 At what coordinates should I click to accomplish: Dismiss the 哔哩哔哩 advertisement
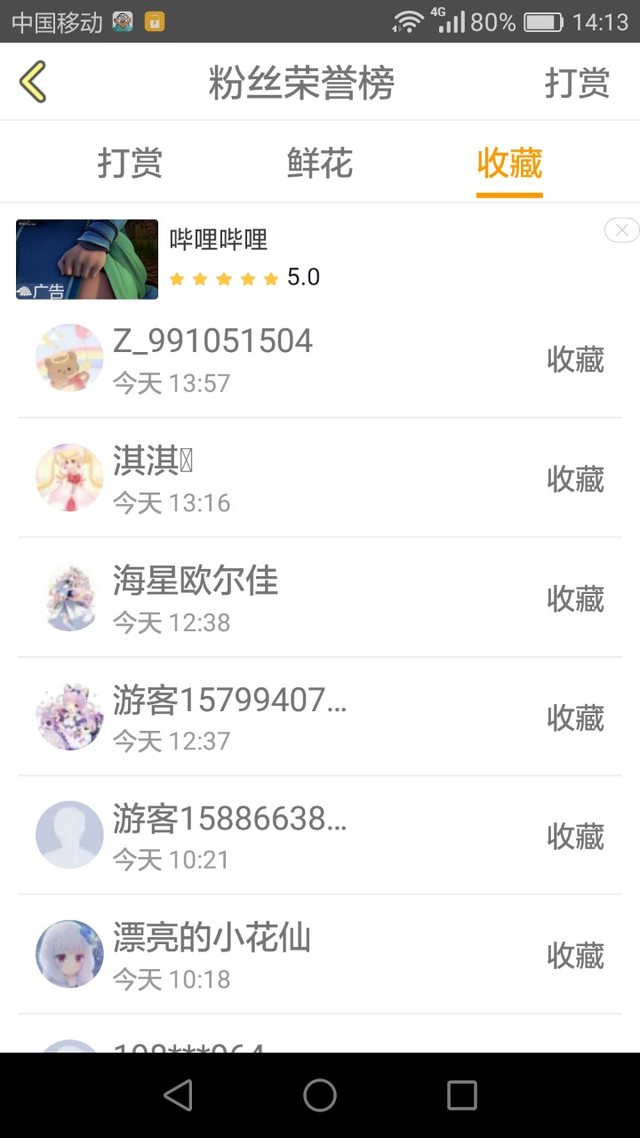coord(621,231)
